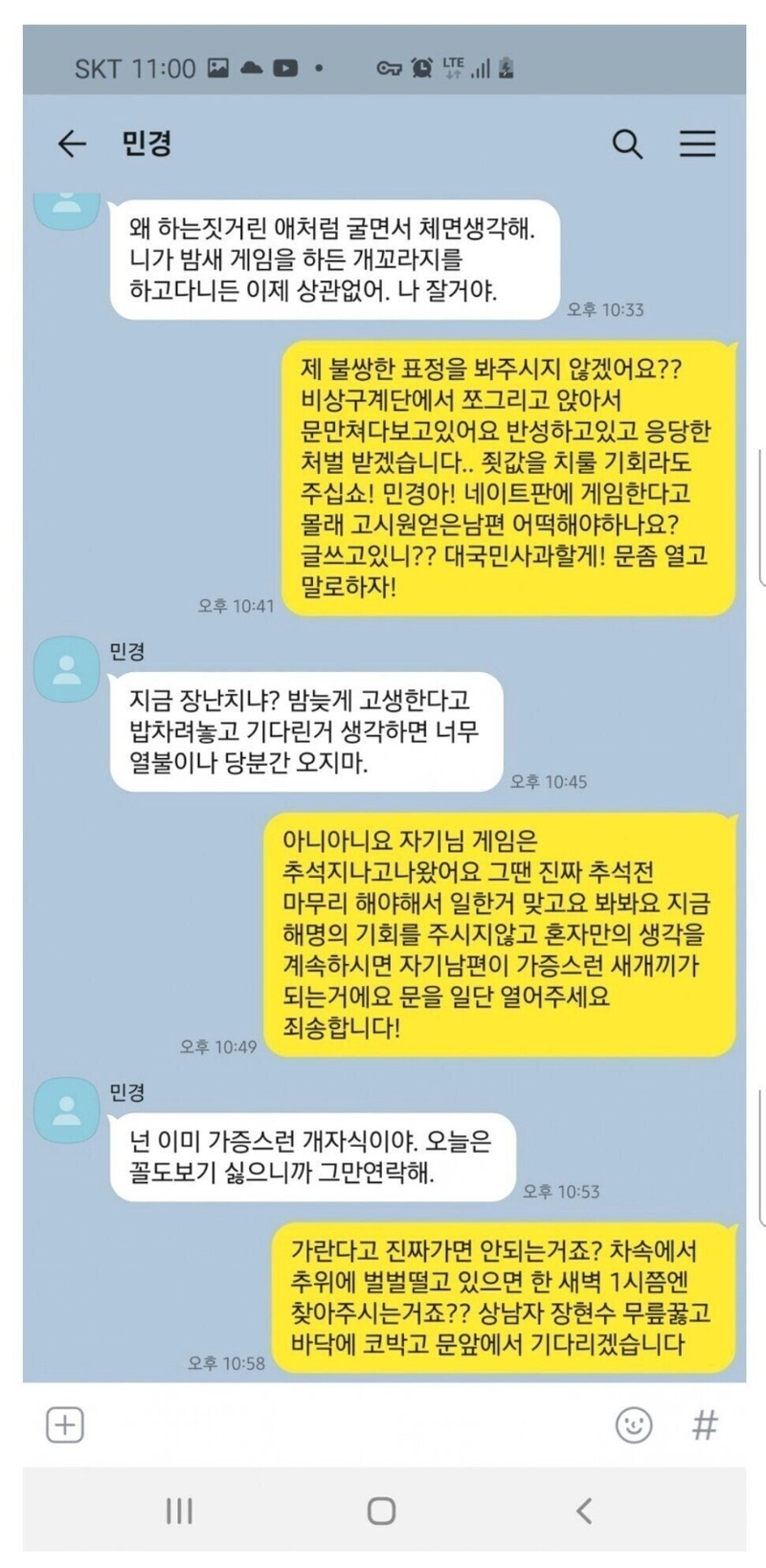Tap the hashtag search icon
Image resolution: width=766 pixels, height=1568 pixels.
(705, 1424)
